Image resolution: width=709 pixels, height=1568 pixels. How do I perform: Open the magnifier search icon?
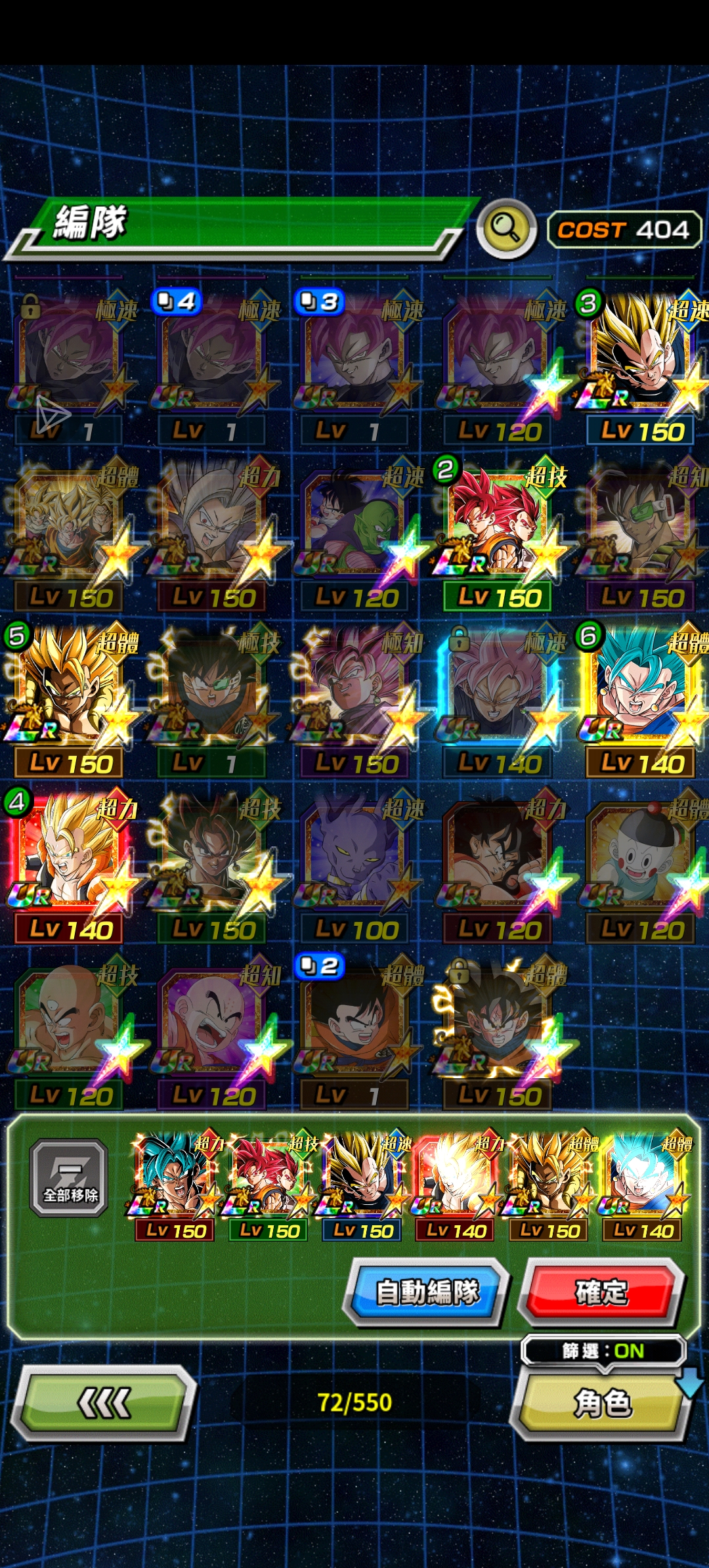505,229
